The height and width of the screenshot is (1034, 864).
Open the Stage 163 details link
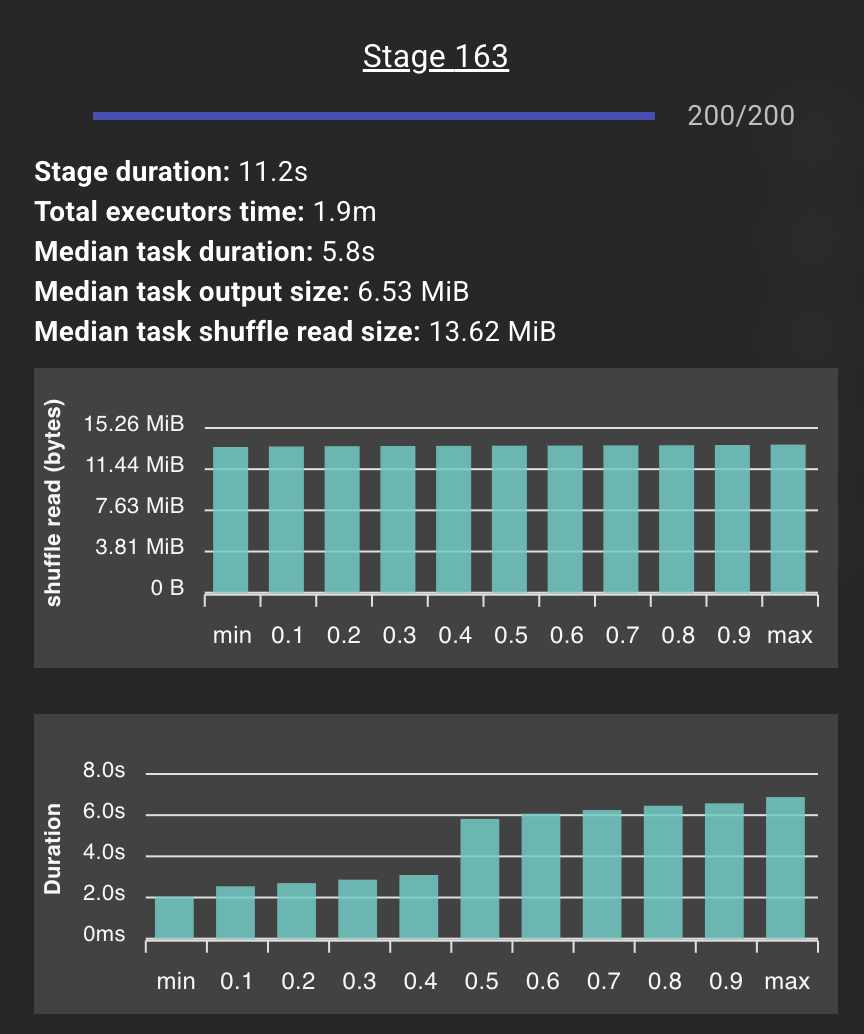pyautogui.click(x=435, y=56)
